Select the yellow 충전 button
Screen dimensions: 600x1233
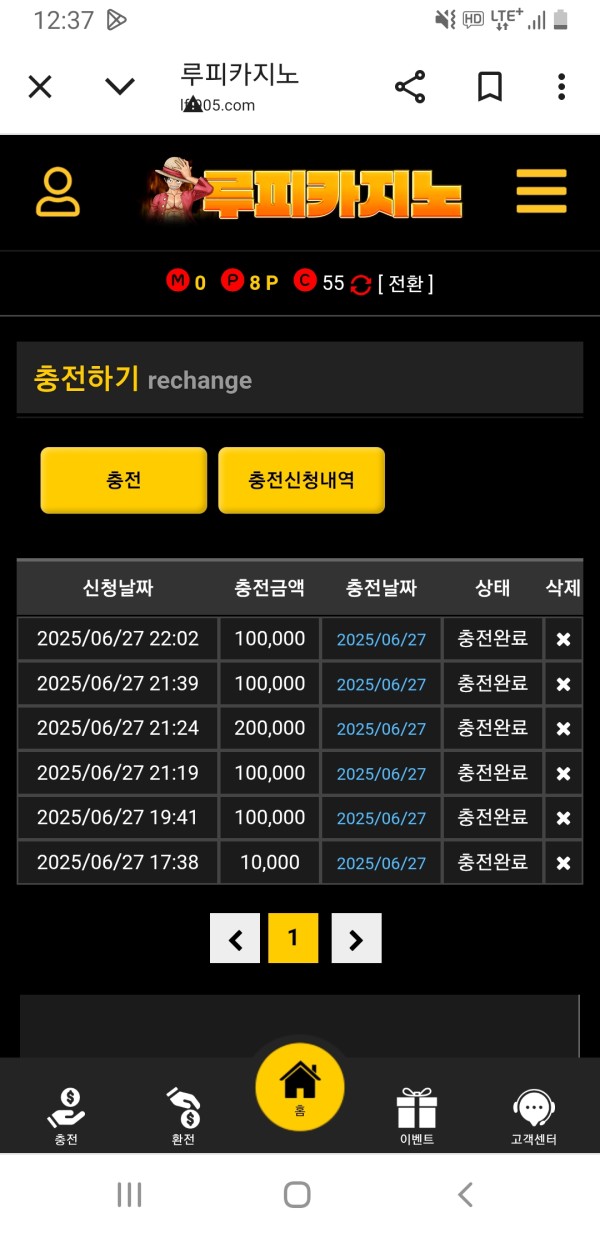tap(124, 480)
